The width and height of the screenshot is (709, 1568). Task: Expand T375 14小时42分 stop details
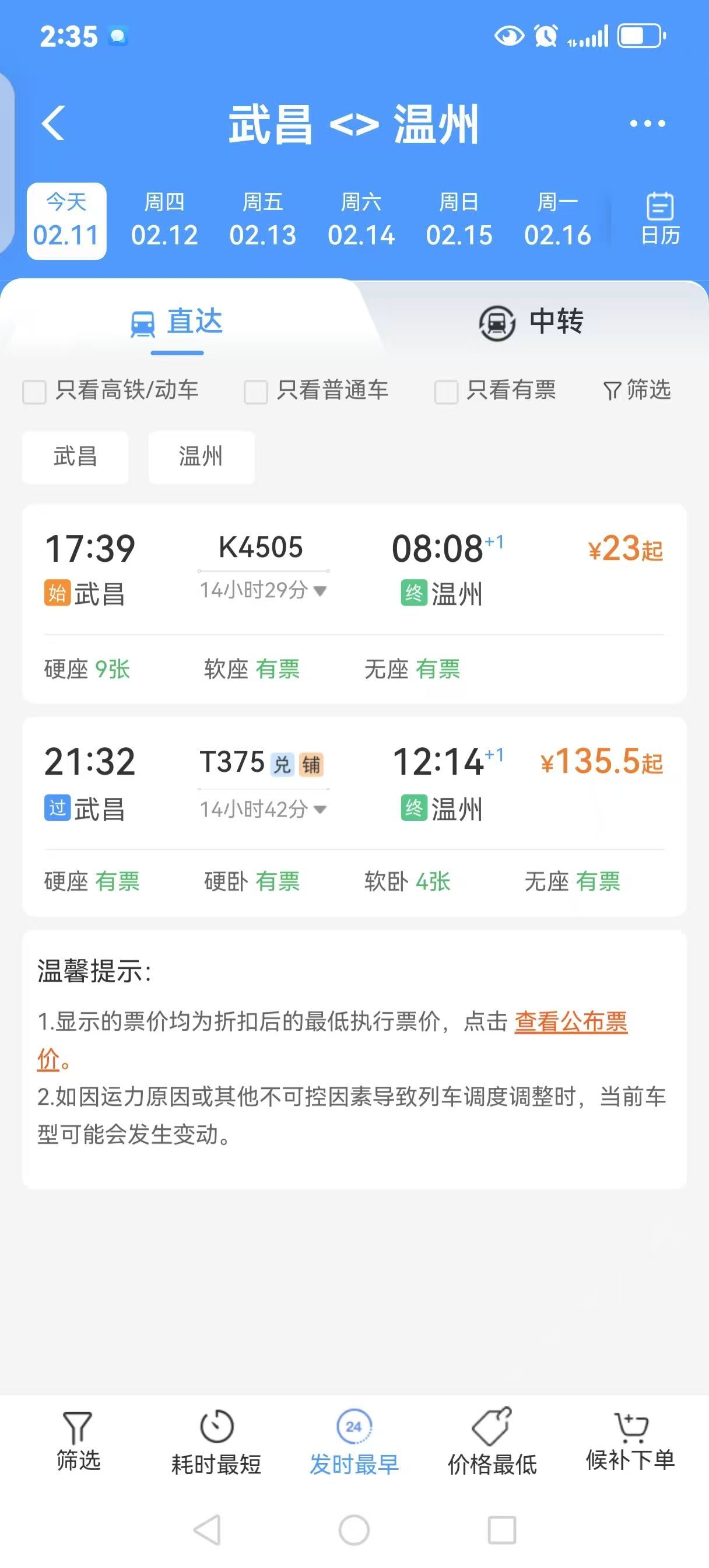(263, 809)
